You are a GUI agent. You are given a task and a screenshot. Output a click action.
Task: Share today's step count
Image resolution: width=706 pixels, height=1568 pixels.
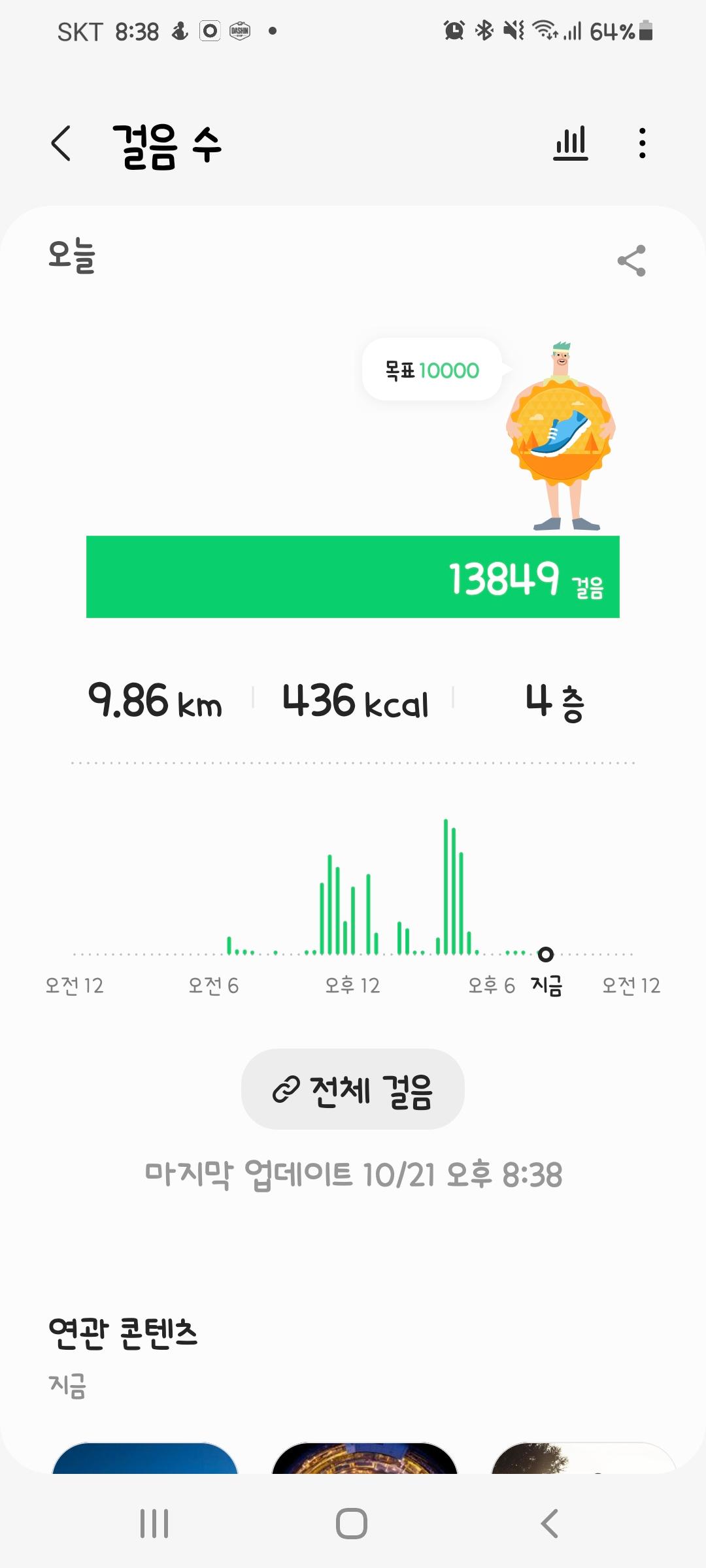pos(631,261)
